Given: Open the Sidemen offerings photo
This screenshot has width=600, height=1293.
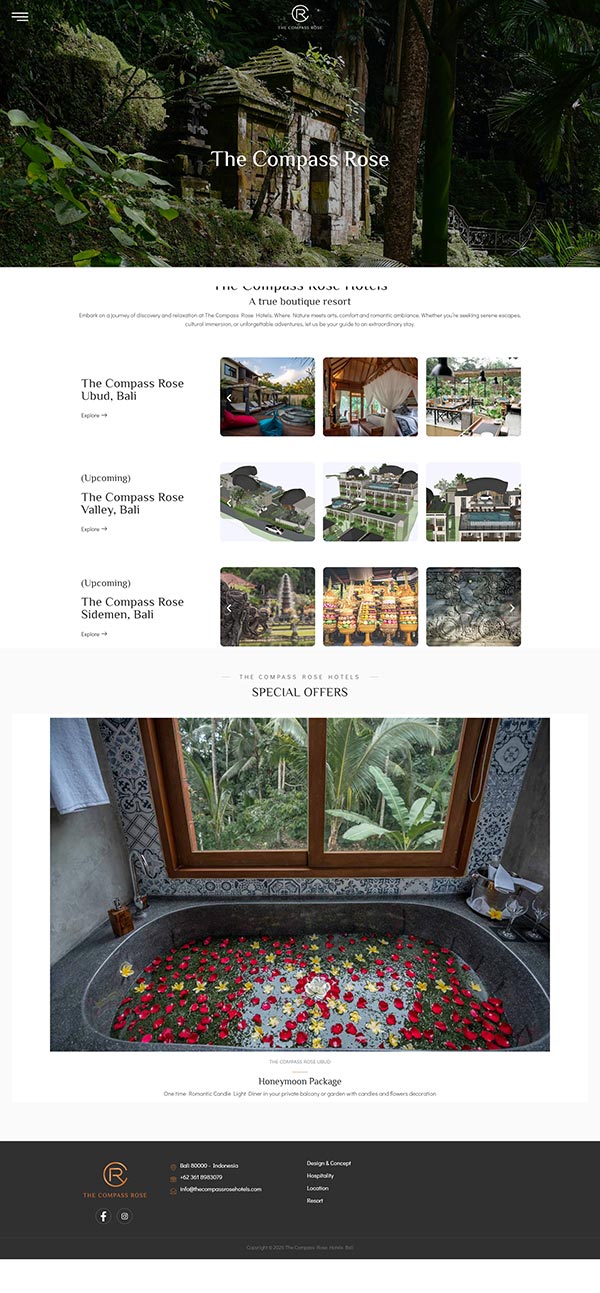Looking at the screenshot, I should (x=370, y=607).
